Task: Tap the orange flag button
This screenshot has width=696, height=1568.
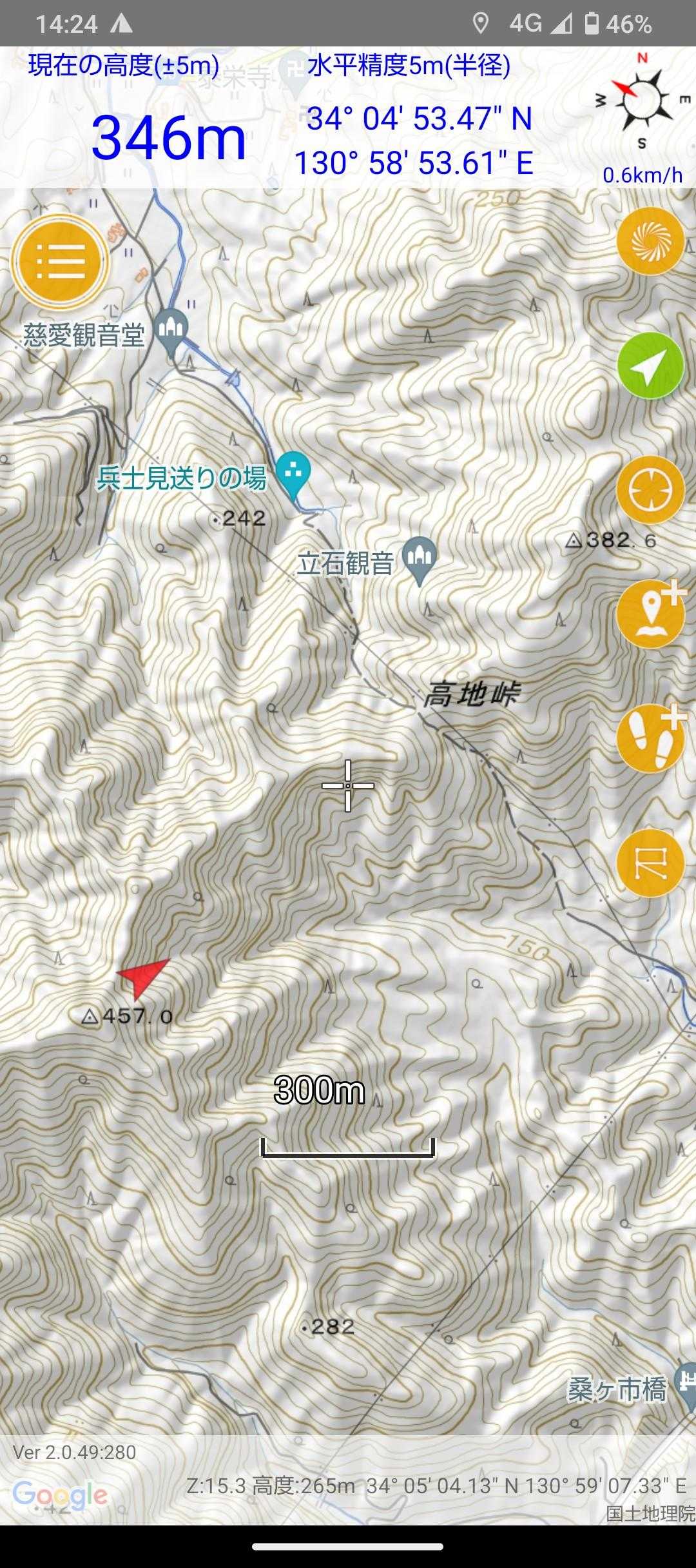Action: pyautogui.click(x=650, y=863)
